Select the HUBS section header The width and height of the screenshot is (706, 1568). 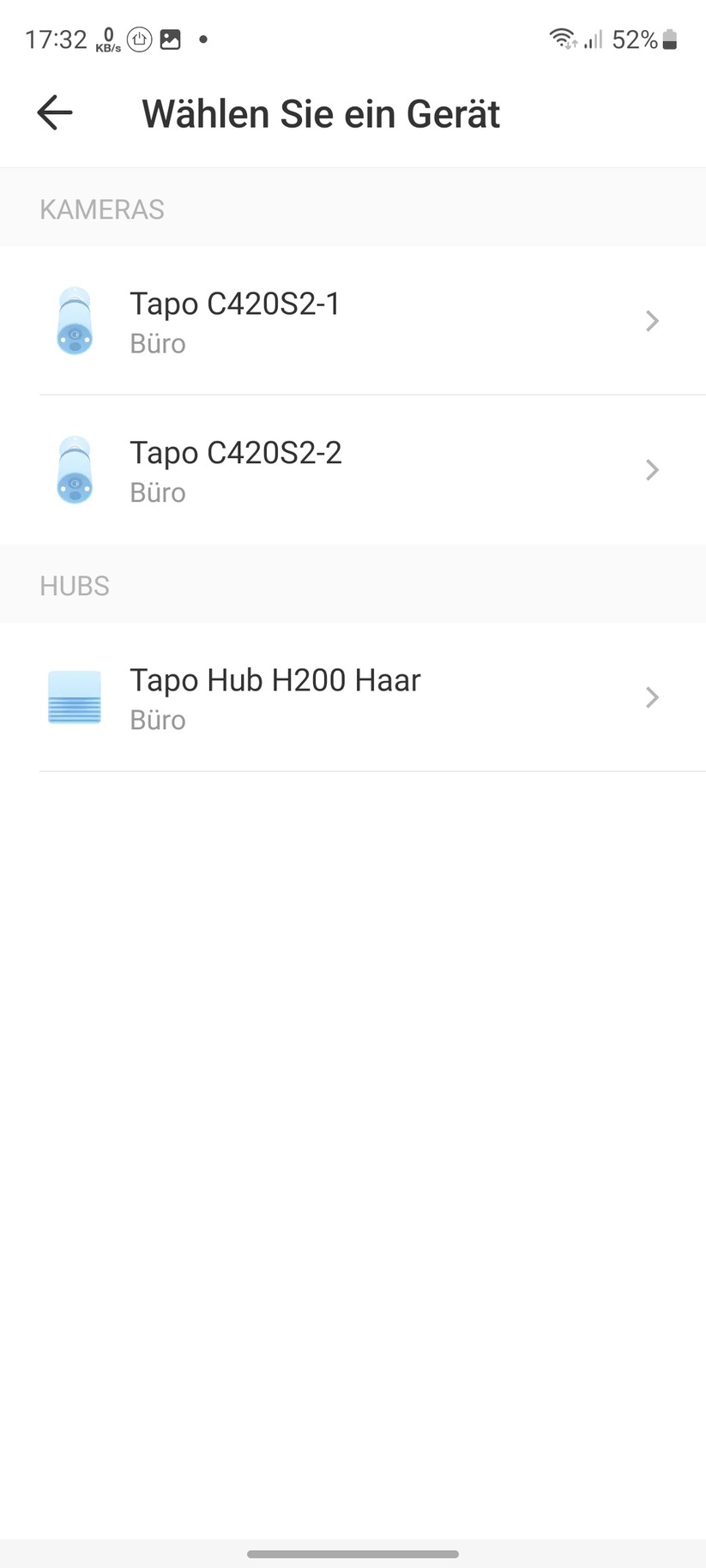pos(74,585)
